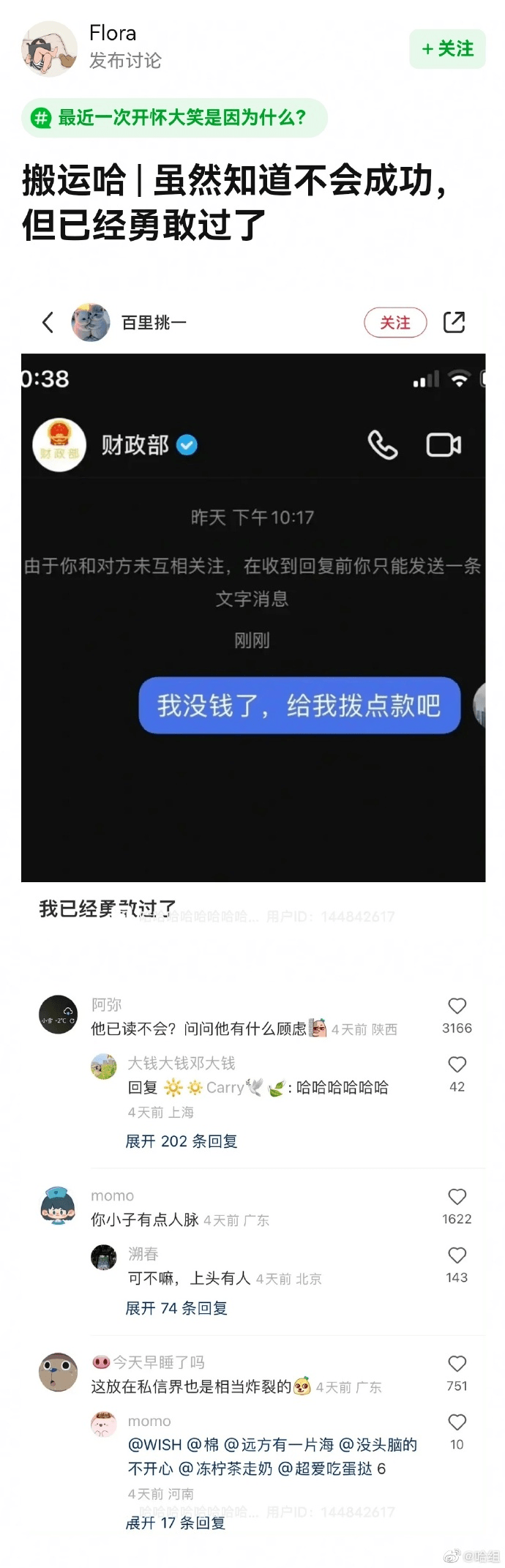Open Flora's profile avatar
The width and height of the screenshot is (505, 1568).
tap(49, 49)
